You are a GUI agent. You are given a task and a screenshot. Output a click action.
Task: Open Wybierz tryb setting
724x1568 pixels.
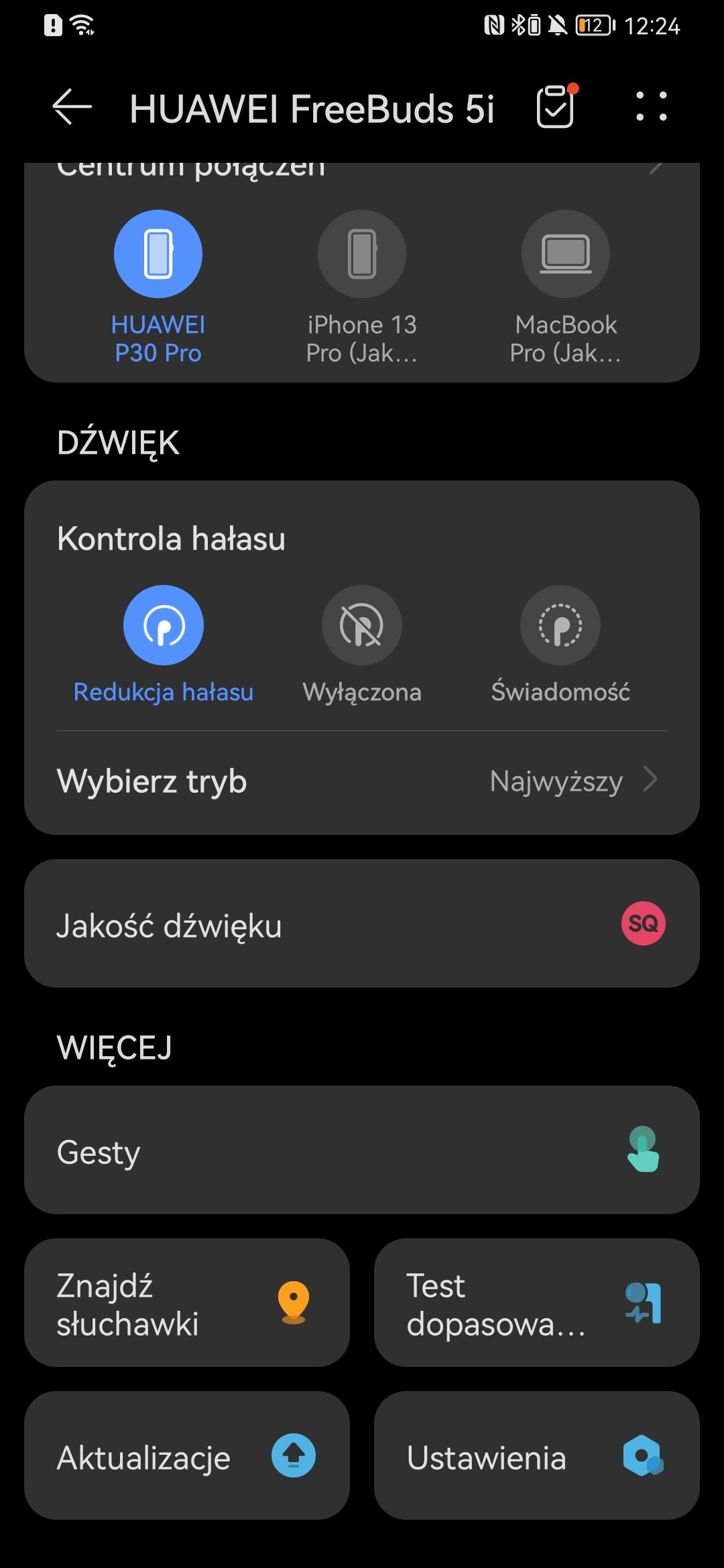coord(362,781)
